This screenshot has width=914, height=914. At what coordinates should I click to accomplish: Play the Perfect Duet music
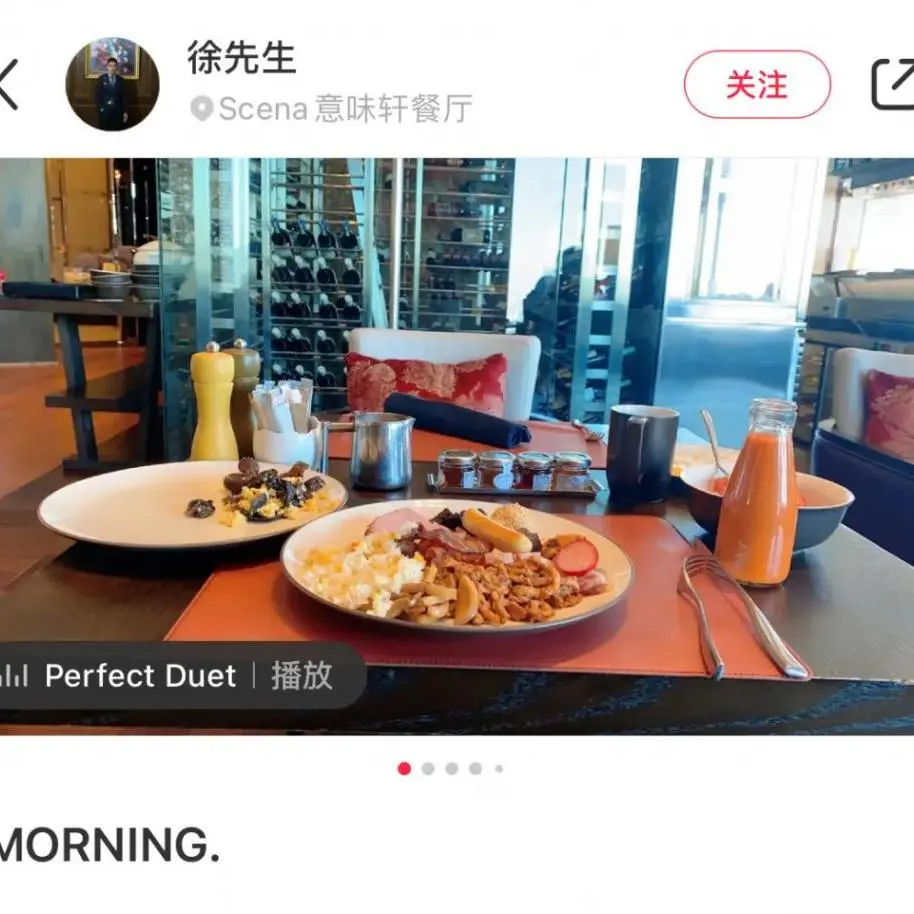tap(301, 676)
